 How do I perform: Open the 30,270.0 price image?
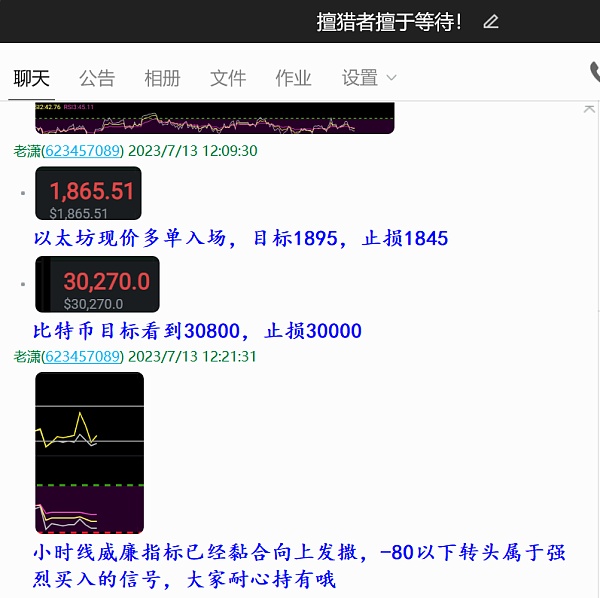97,284
